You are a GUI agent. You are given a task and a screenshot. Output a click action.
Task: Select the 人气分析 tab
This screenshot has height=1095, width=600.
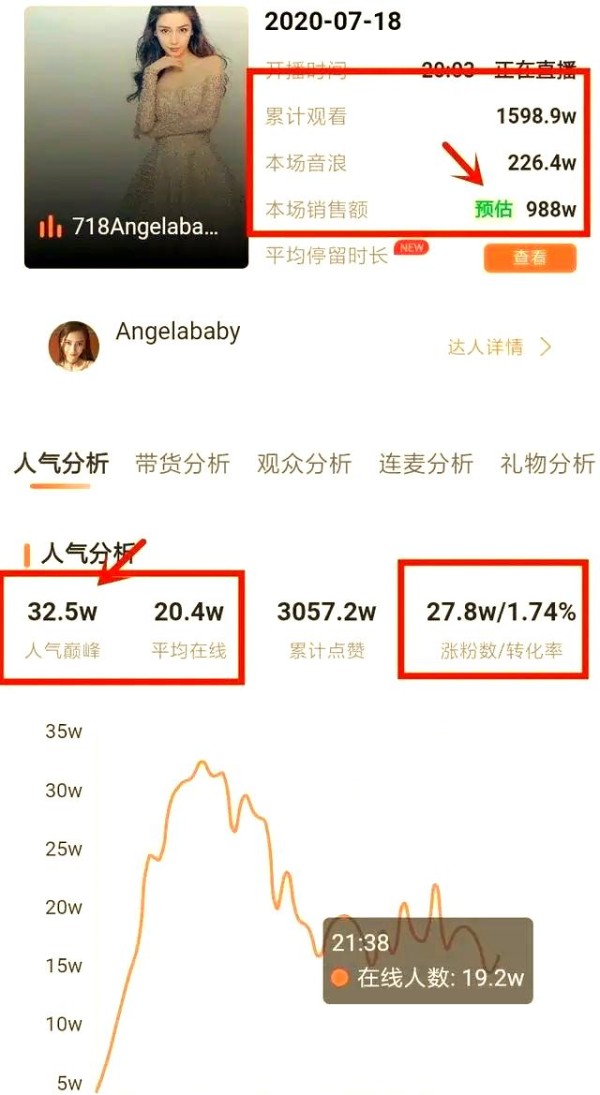tap(61, 464)
